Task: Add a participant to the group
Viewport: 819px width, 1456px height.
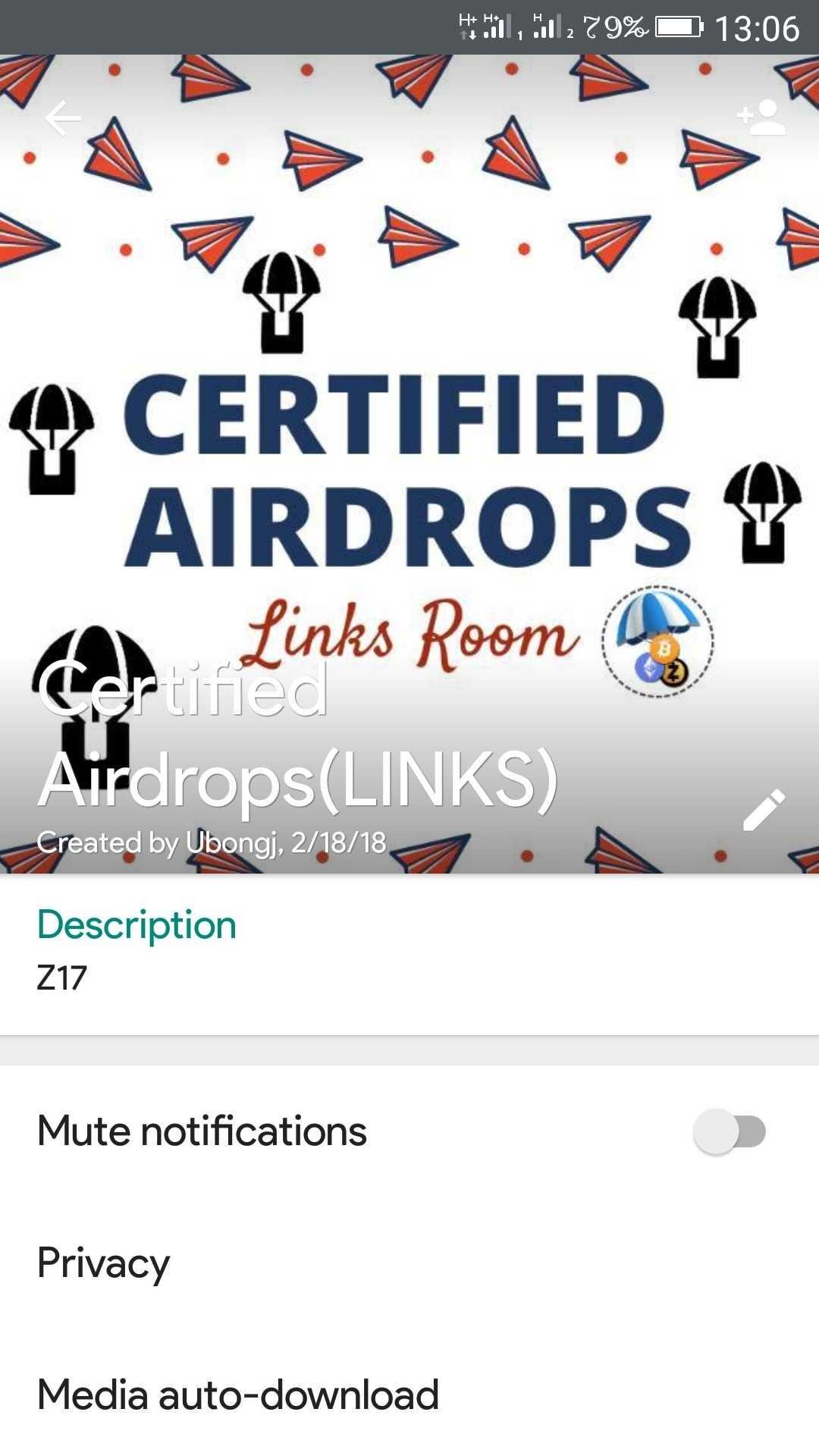Action: 761,118
